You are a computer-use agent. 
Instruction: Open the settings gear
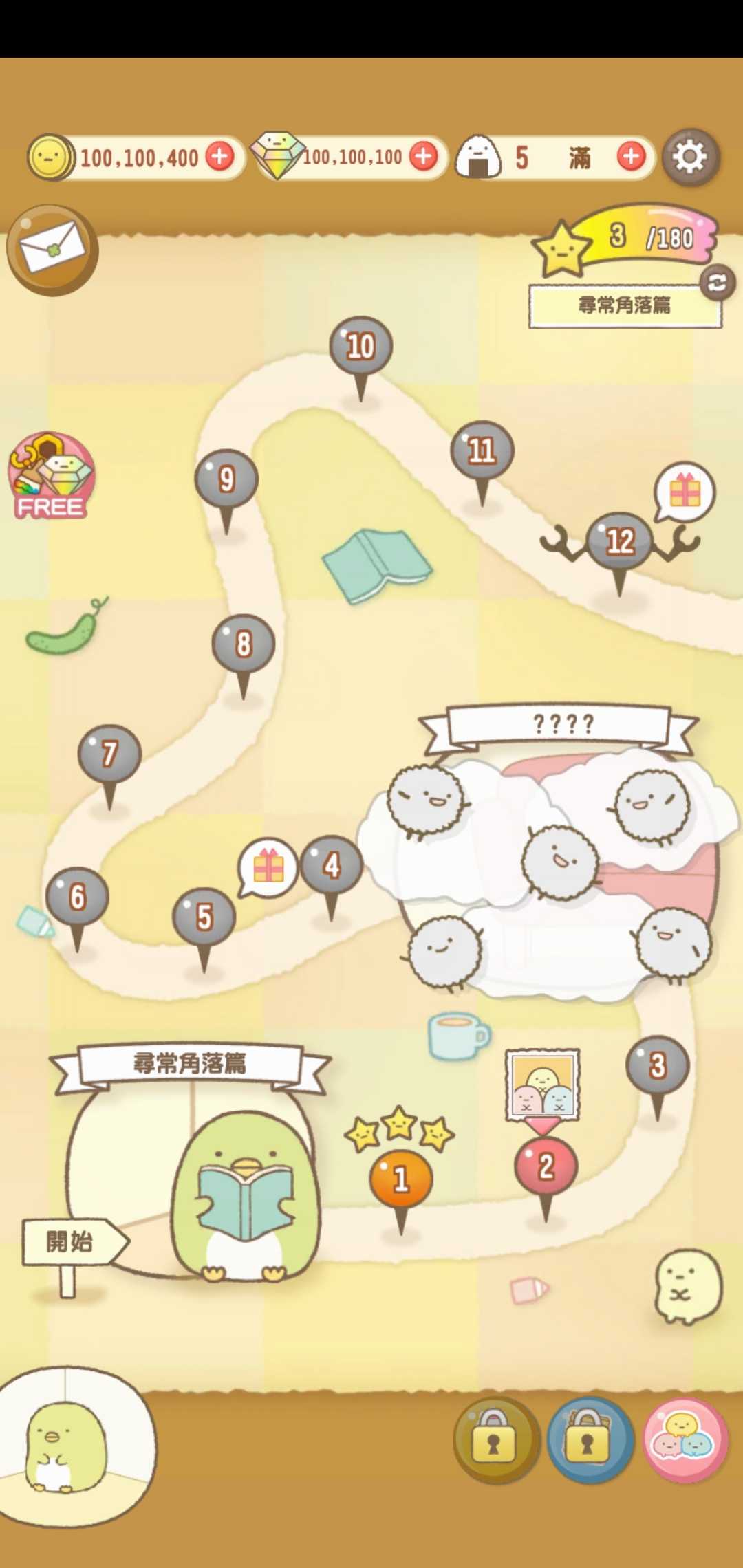690,157
